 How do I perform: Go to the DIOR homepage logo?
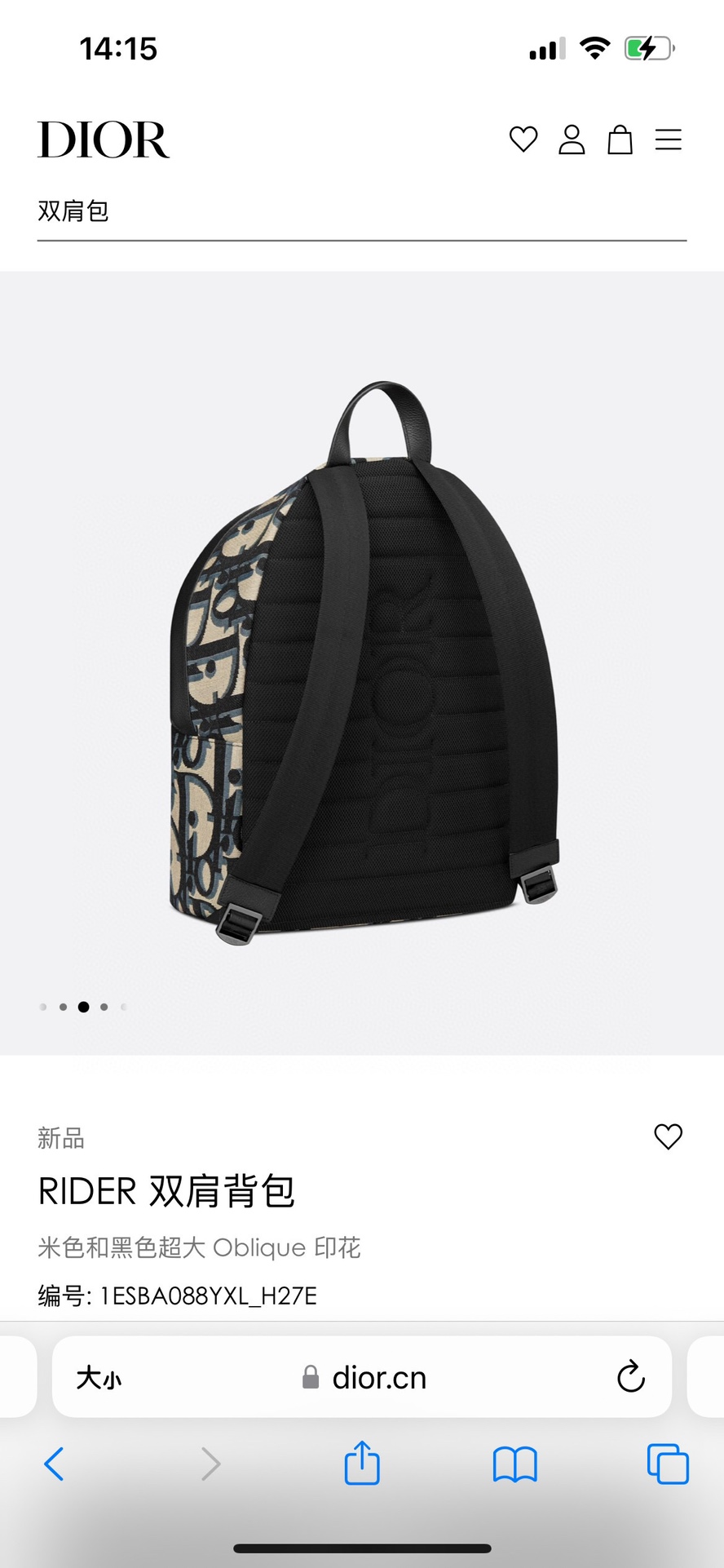[x=104, y=140]
